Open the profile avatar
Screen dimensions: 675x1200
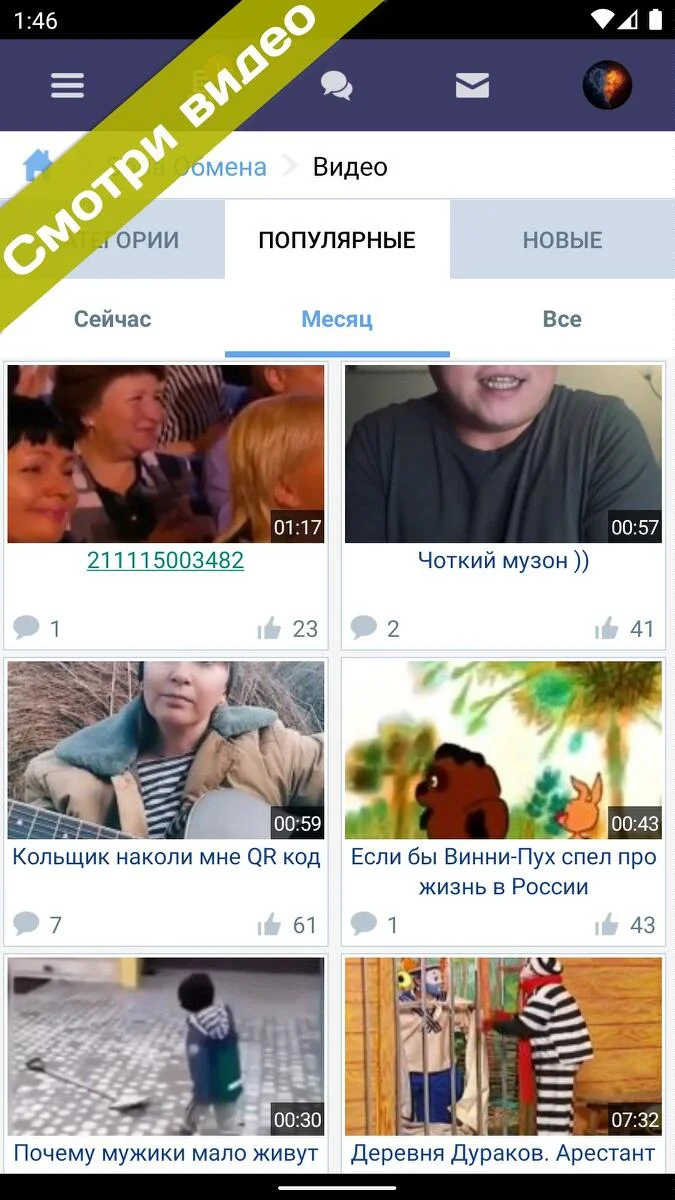[x=607, y=85]
